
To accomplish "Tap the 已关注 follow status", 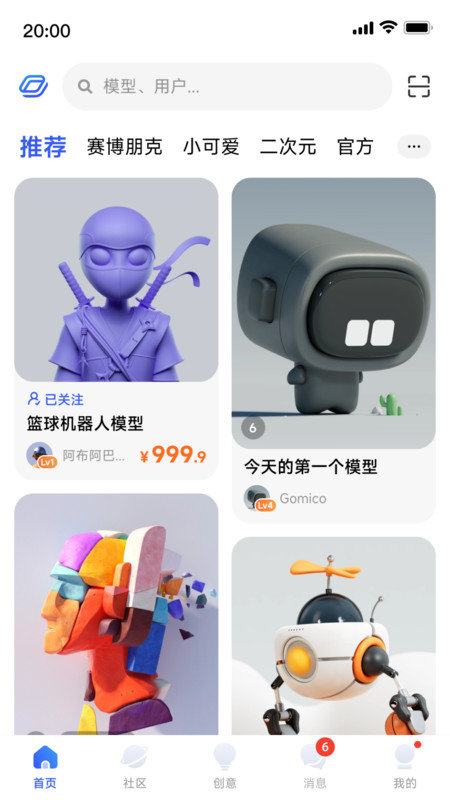I will click(x=56, y=399).
